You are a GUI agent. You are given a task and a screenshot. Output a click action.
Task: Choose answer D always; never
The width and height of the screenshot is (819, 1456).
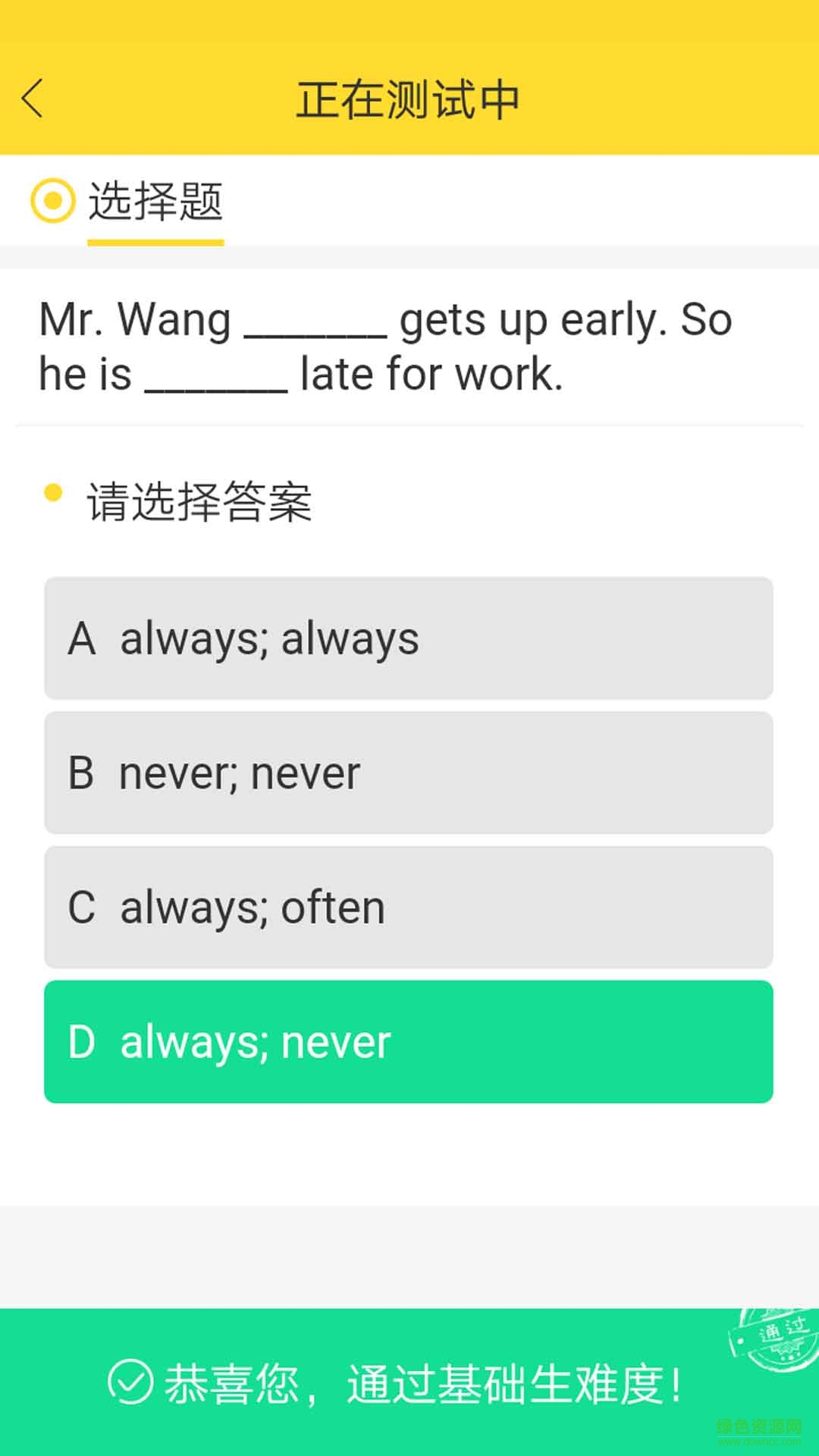[408, 1041]
